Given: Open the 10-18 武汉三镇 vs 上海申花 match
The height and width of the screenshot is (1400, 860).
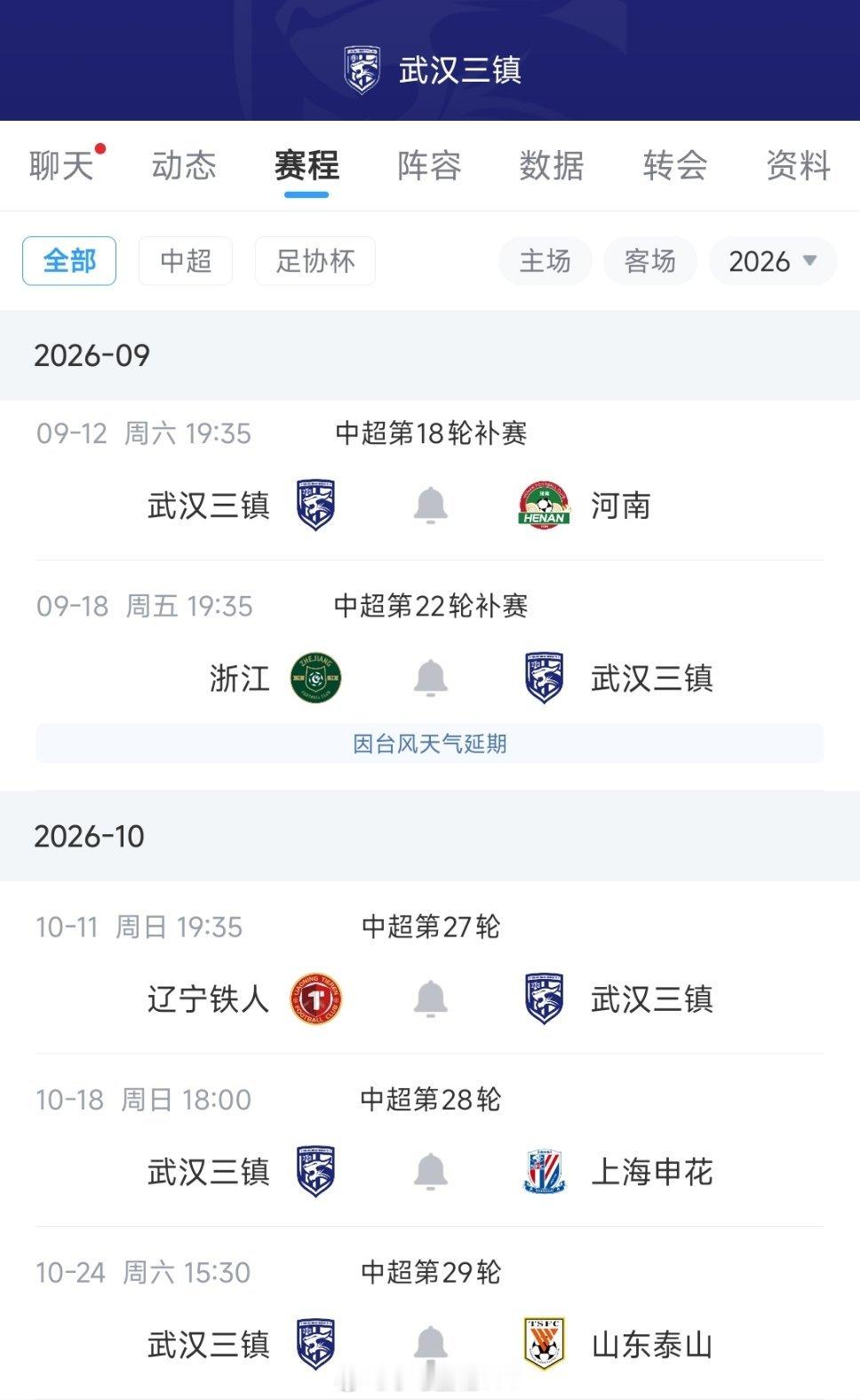Looking at the screenshot, I should click(430, 1141).
